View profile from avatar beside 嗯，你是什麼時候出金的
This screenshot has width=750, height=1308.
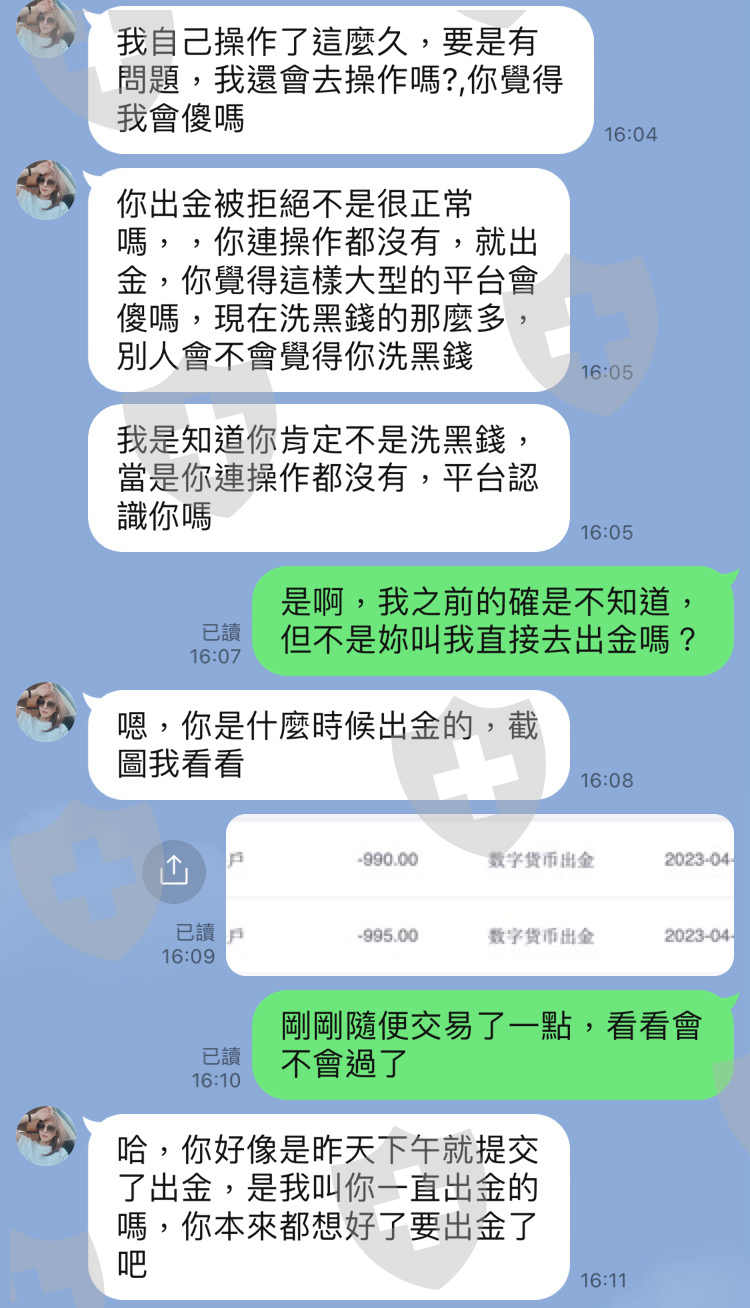(46, 712)
